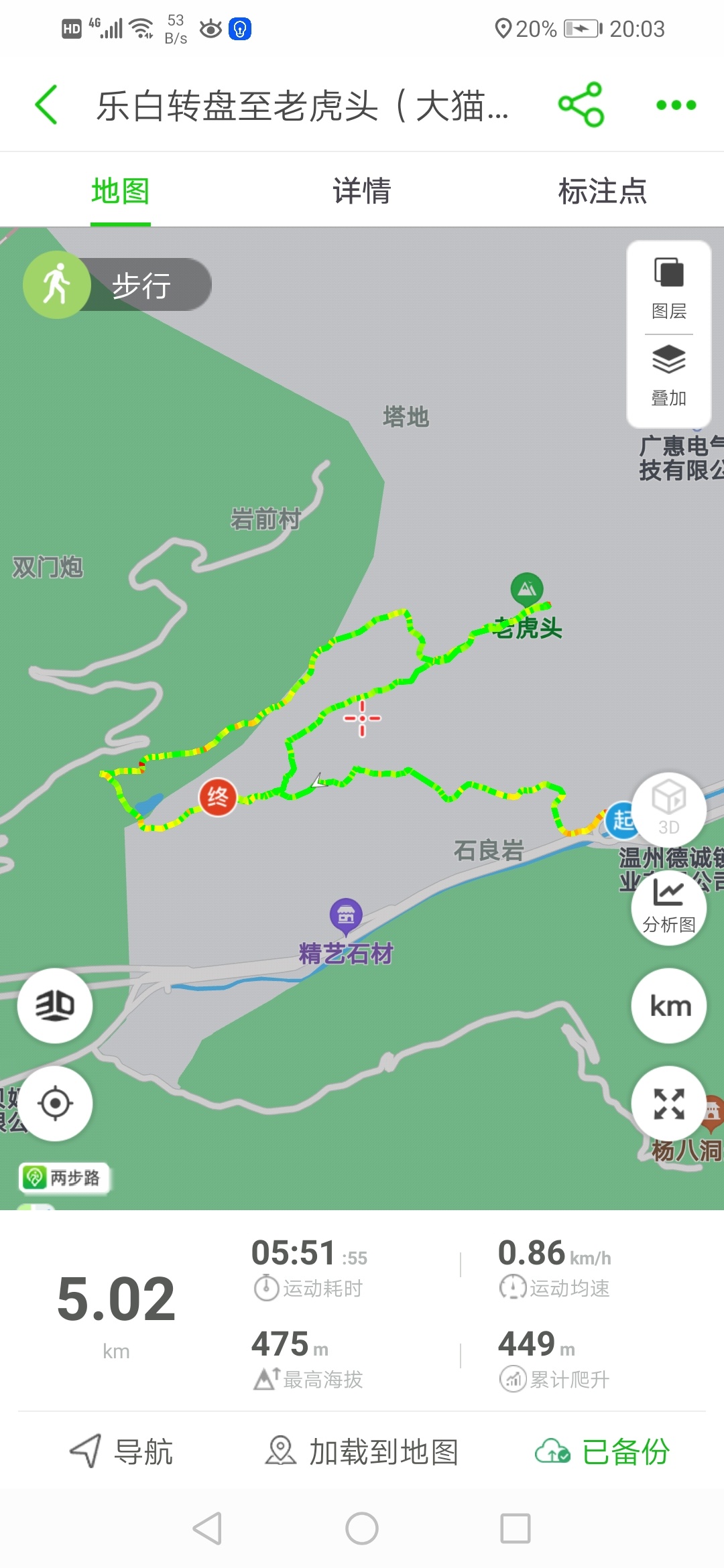Share this hiking track

581,105
